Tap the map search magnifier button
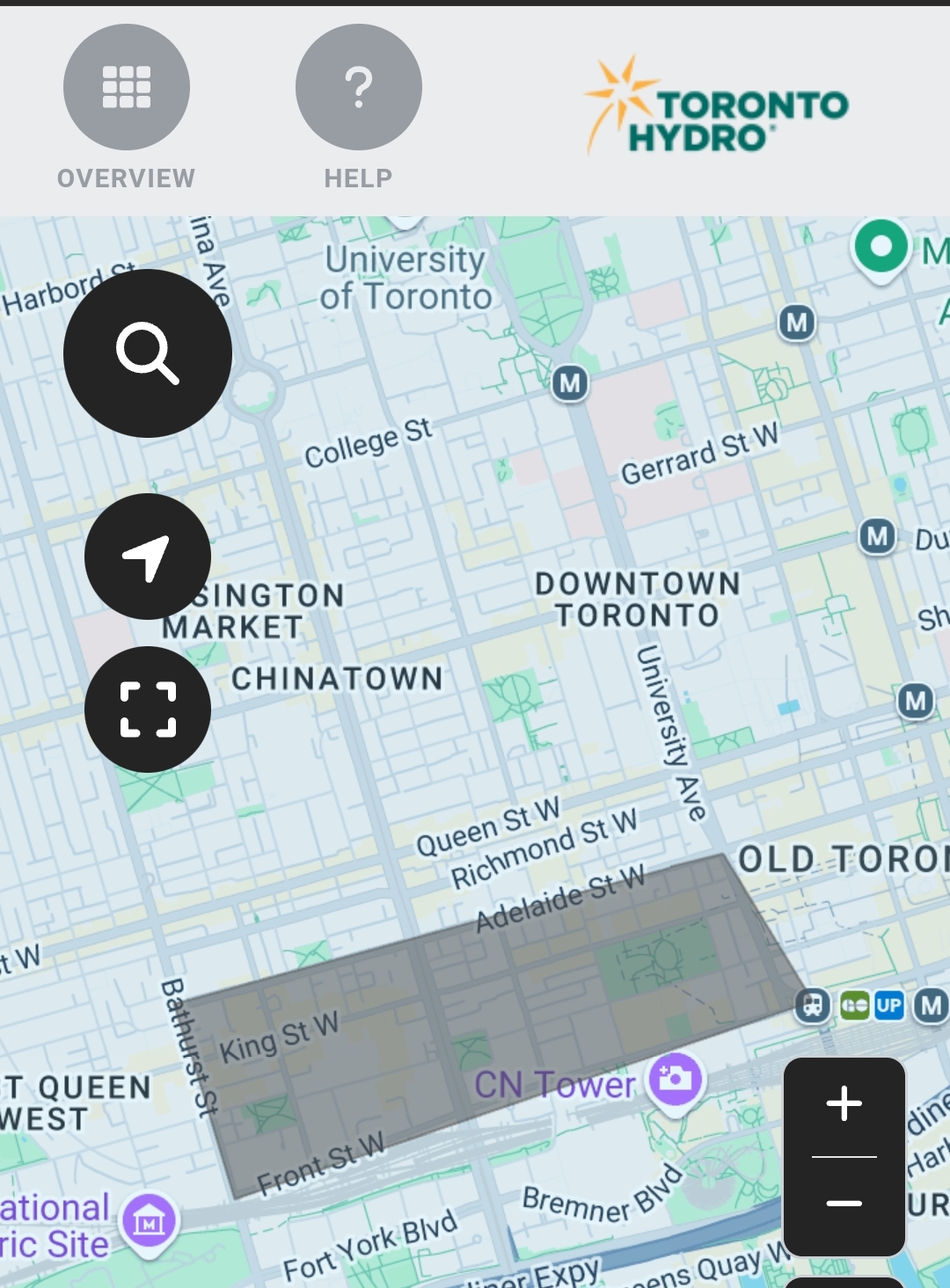Image resolution: width=950 pixels, height=1288 pixels. pyautogui.click(x=148, y=353)
